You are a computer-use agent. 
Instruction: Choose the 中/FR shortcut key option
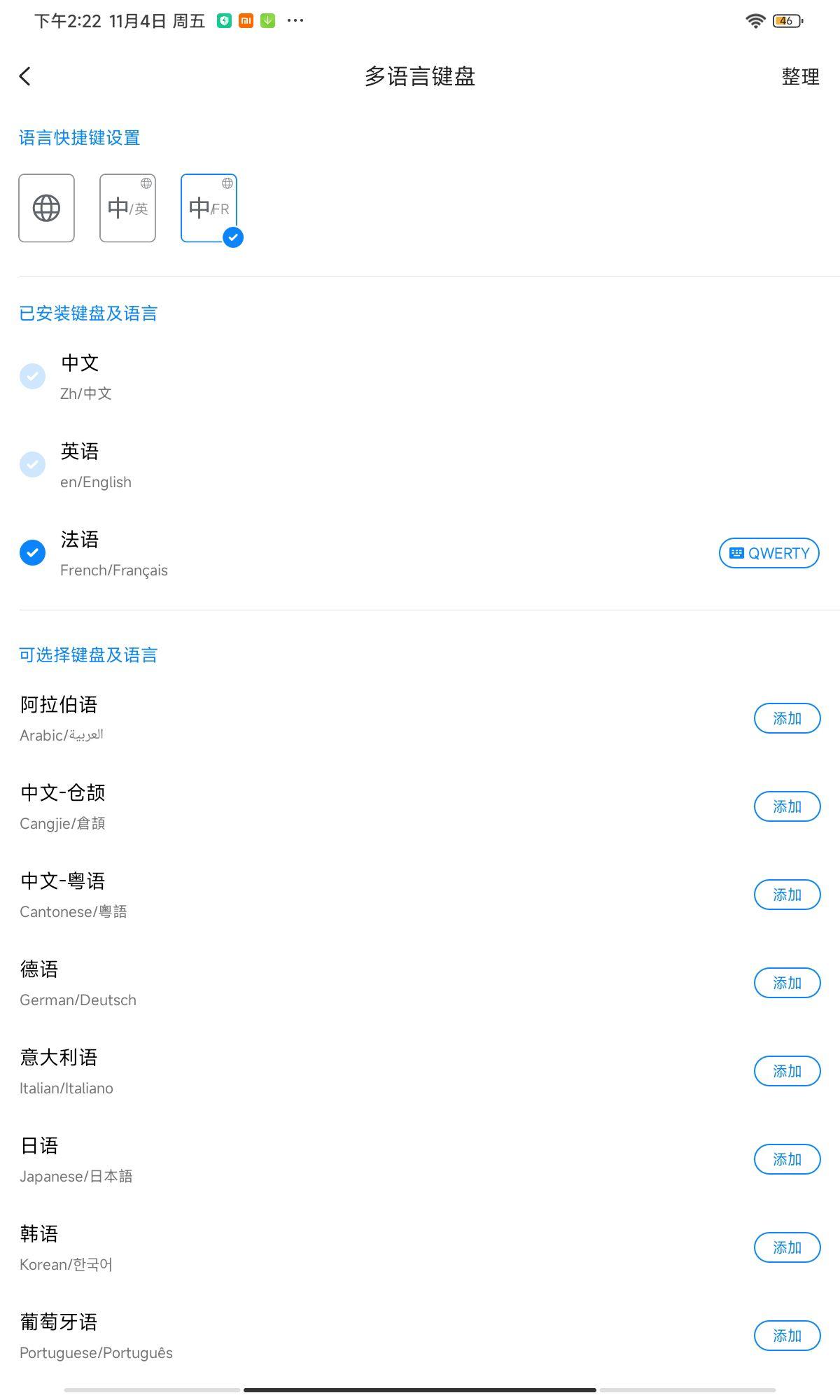(209, 208)
